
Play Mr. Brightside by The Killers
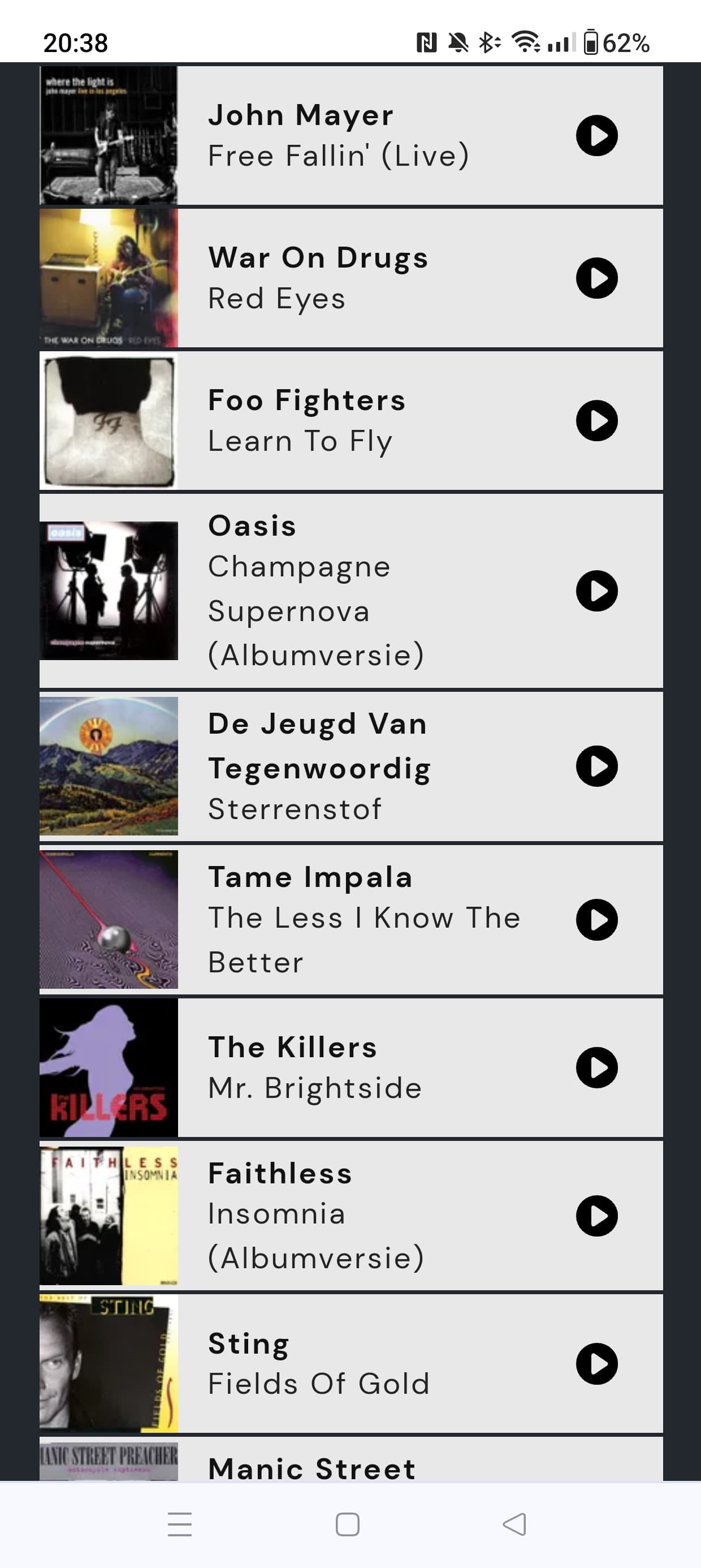597,1067
